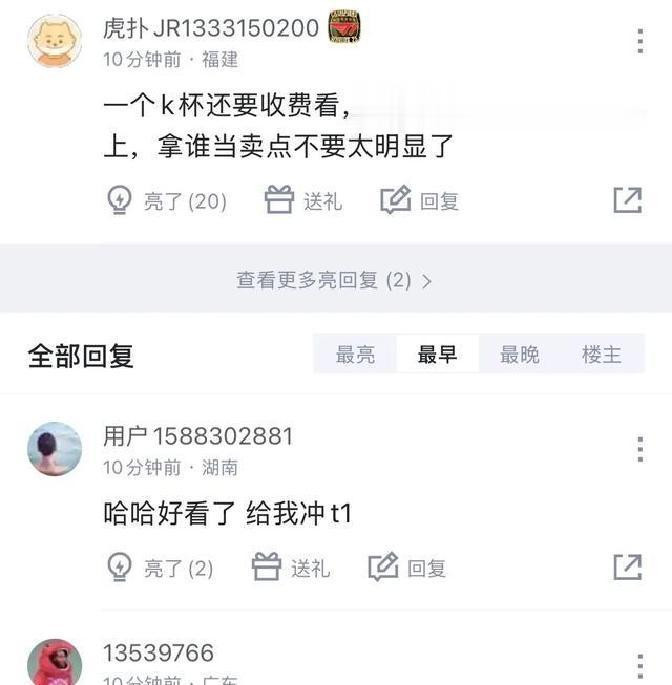Select the 最早 sort tab

pyautogui.click(x=437, y=355)
